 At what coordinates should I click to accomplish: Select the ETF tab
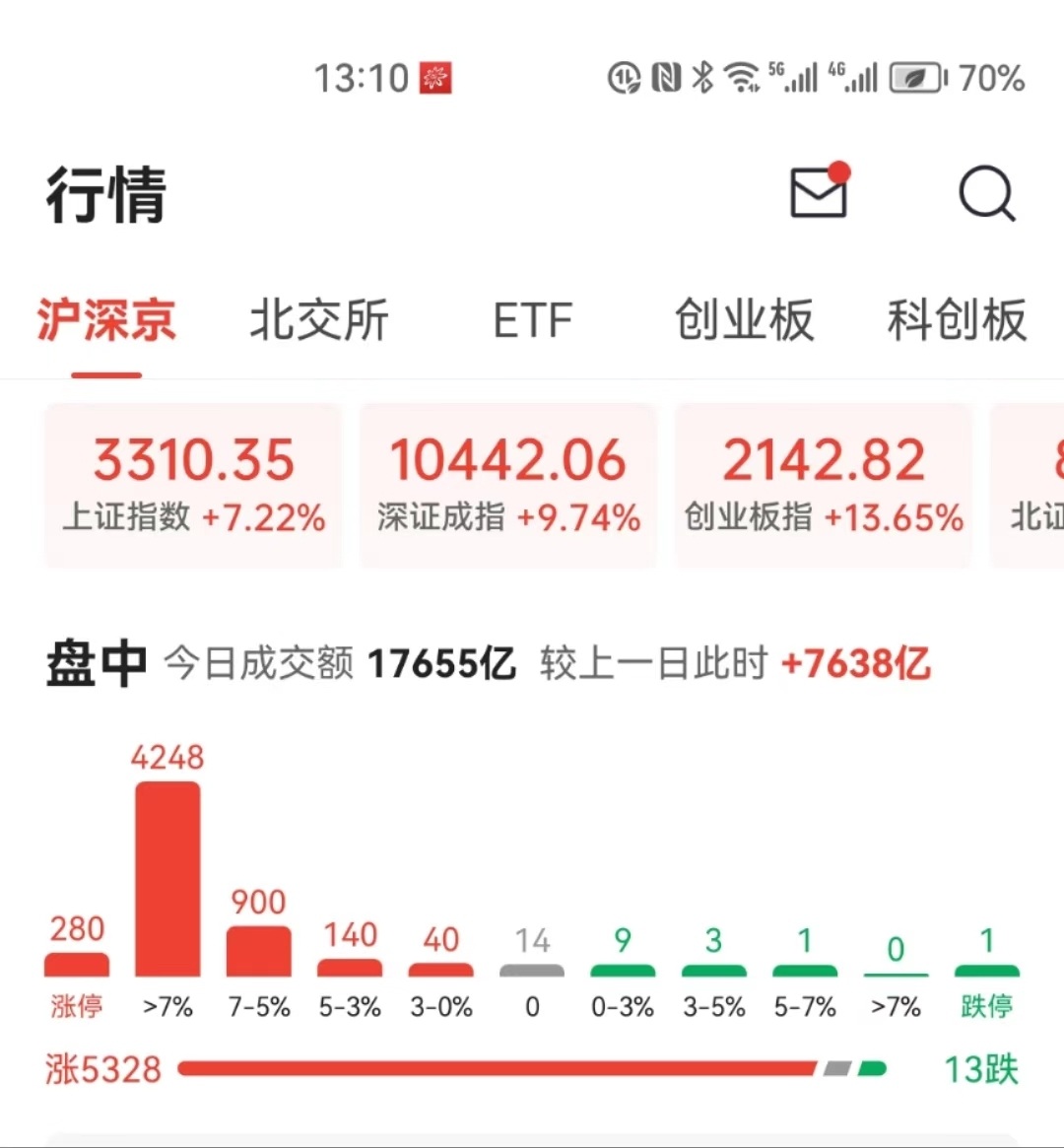[532, 321]
